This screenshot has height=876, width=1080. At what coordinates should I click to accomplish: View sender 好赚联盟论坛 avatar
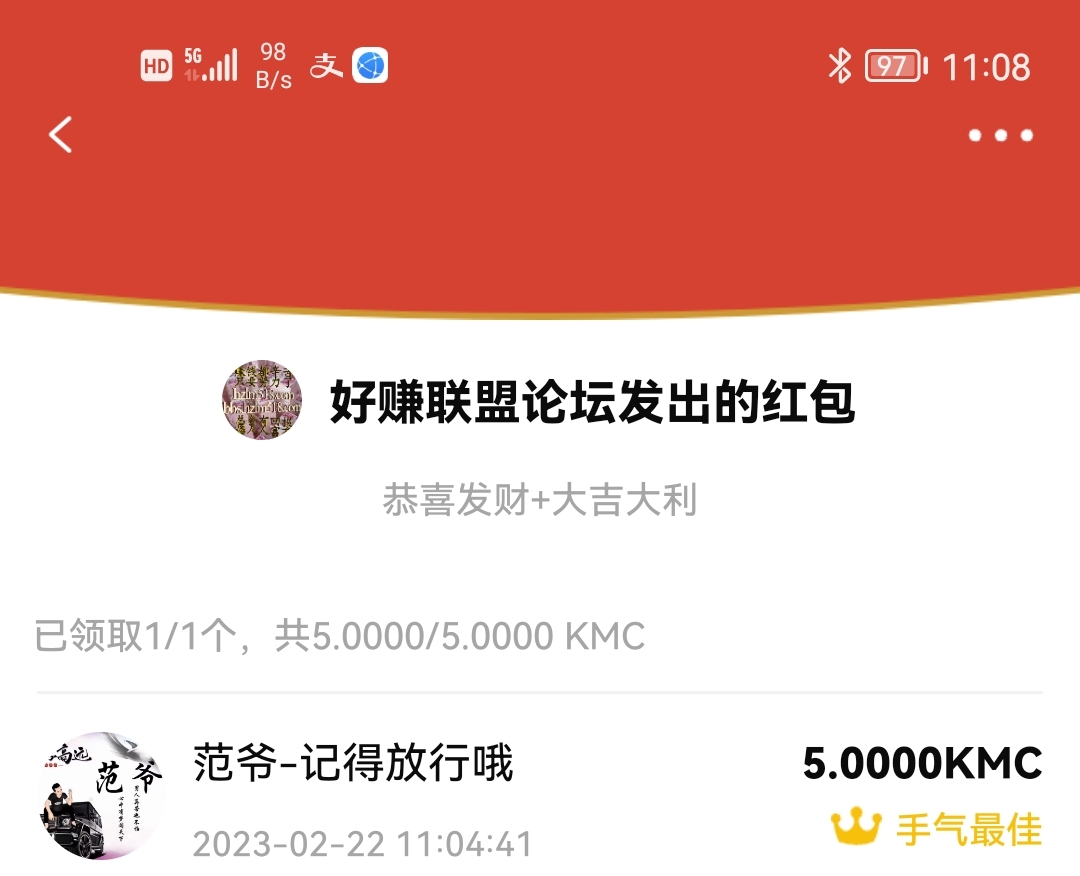tap(262, 401)
